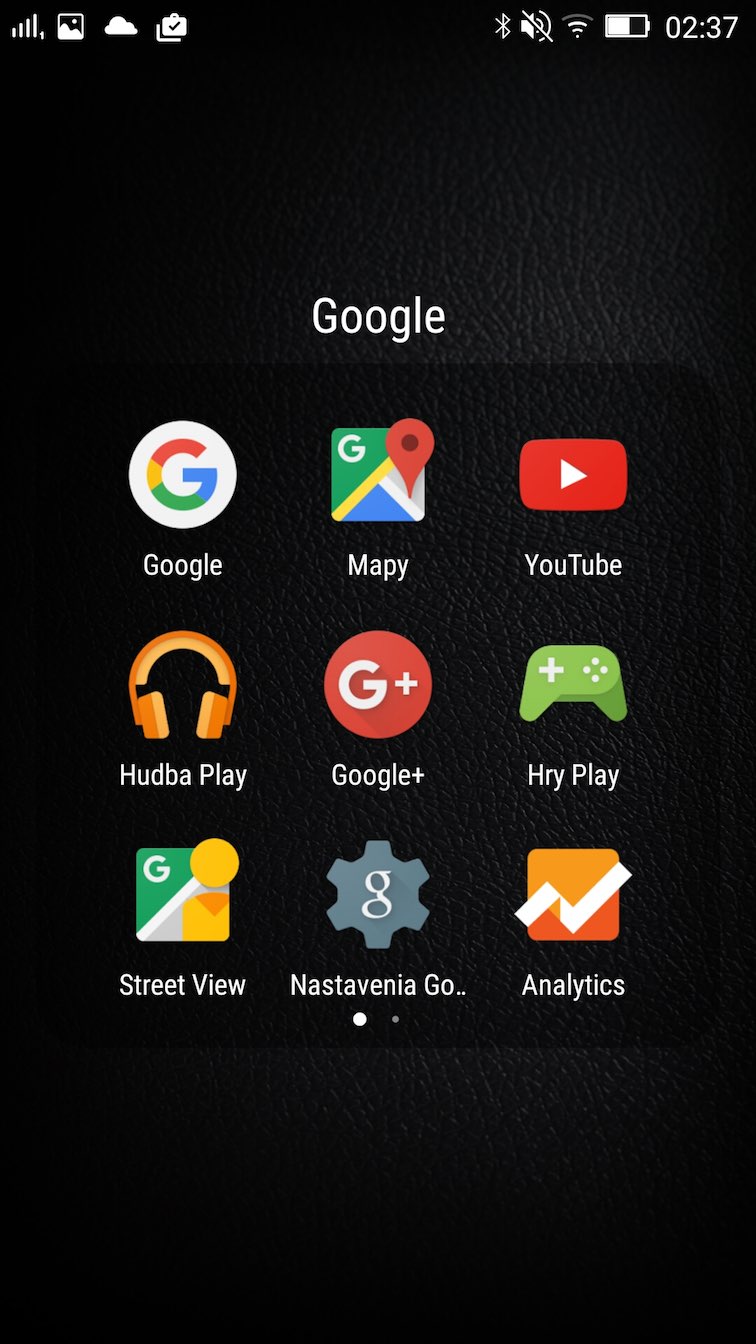Launch the Hry Play games app
Screen dimensions: 756x1344
[x=573, y=685]
